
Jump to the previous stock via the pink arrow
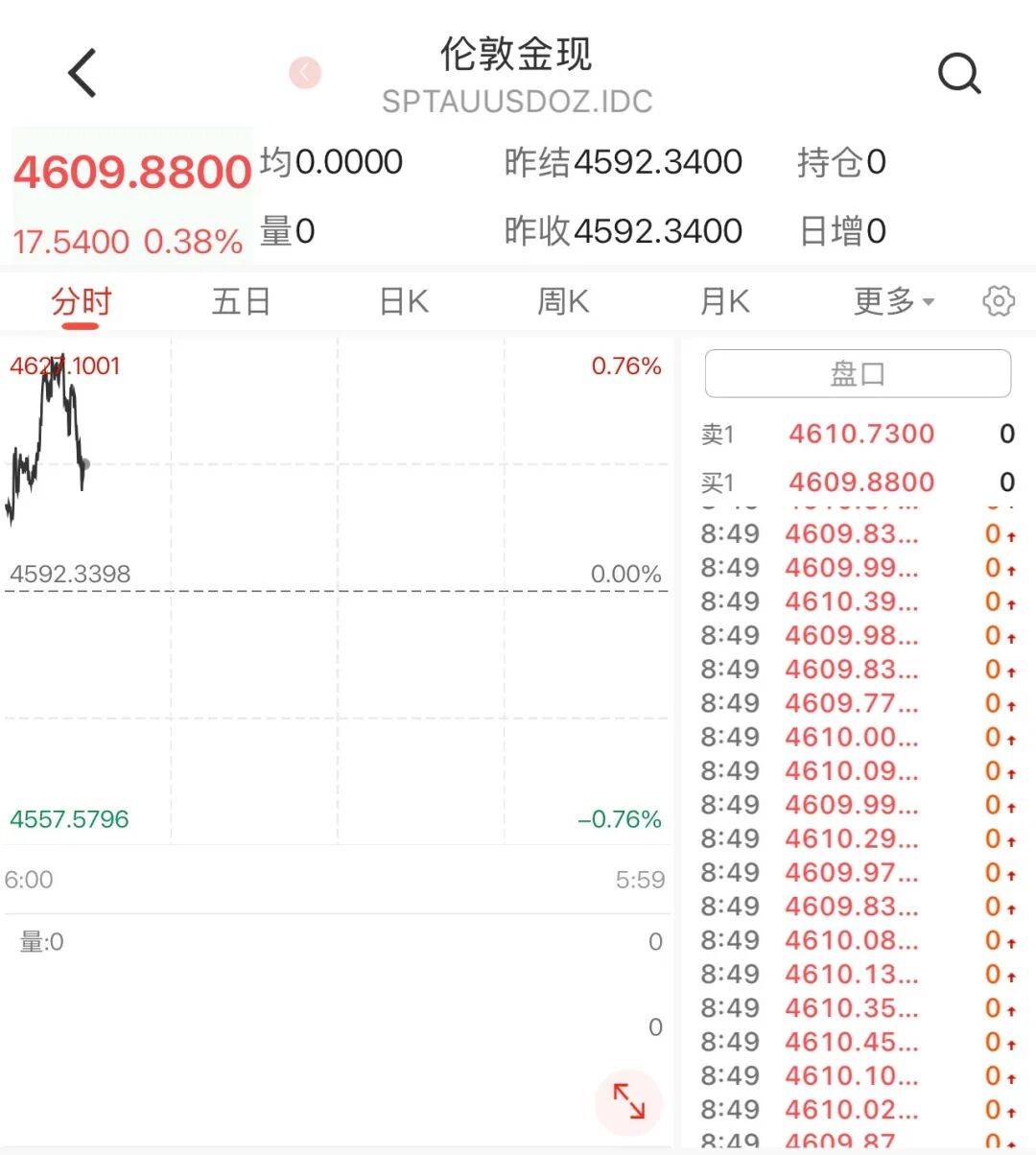305,72
